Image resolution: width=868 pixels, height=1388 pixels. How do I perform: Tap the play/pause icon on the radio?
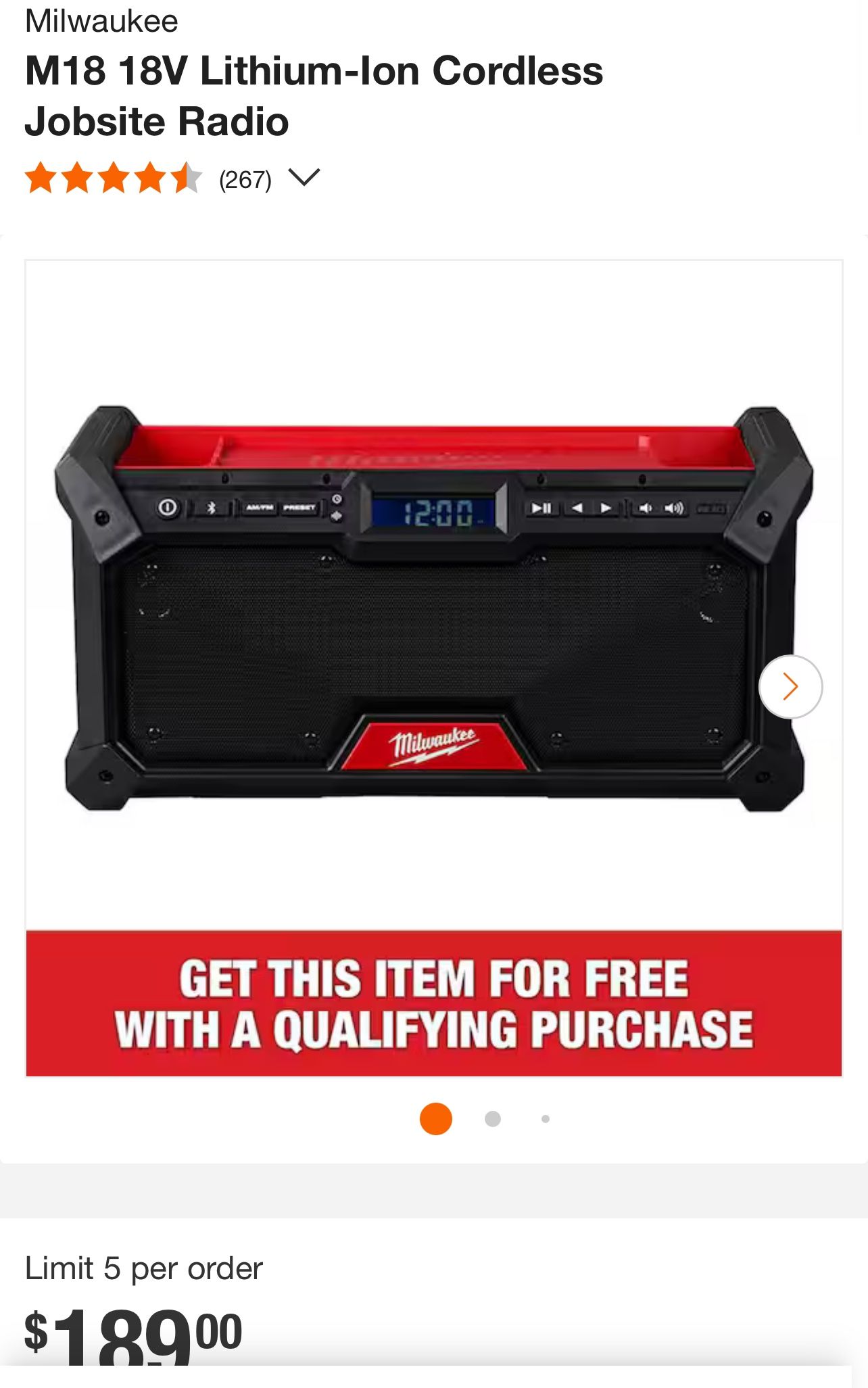click(x=541, y=508)
